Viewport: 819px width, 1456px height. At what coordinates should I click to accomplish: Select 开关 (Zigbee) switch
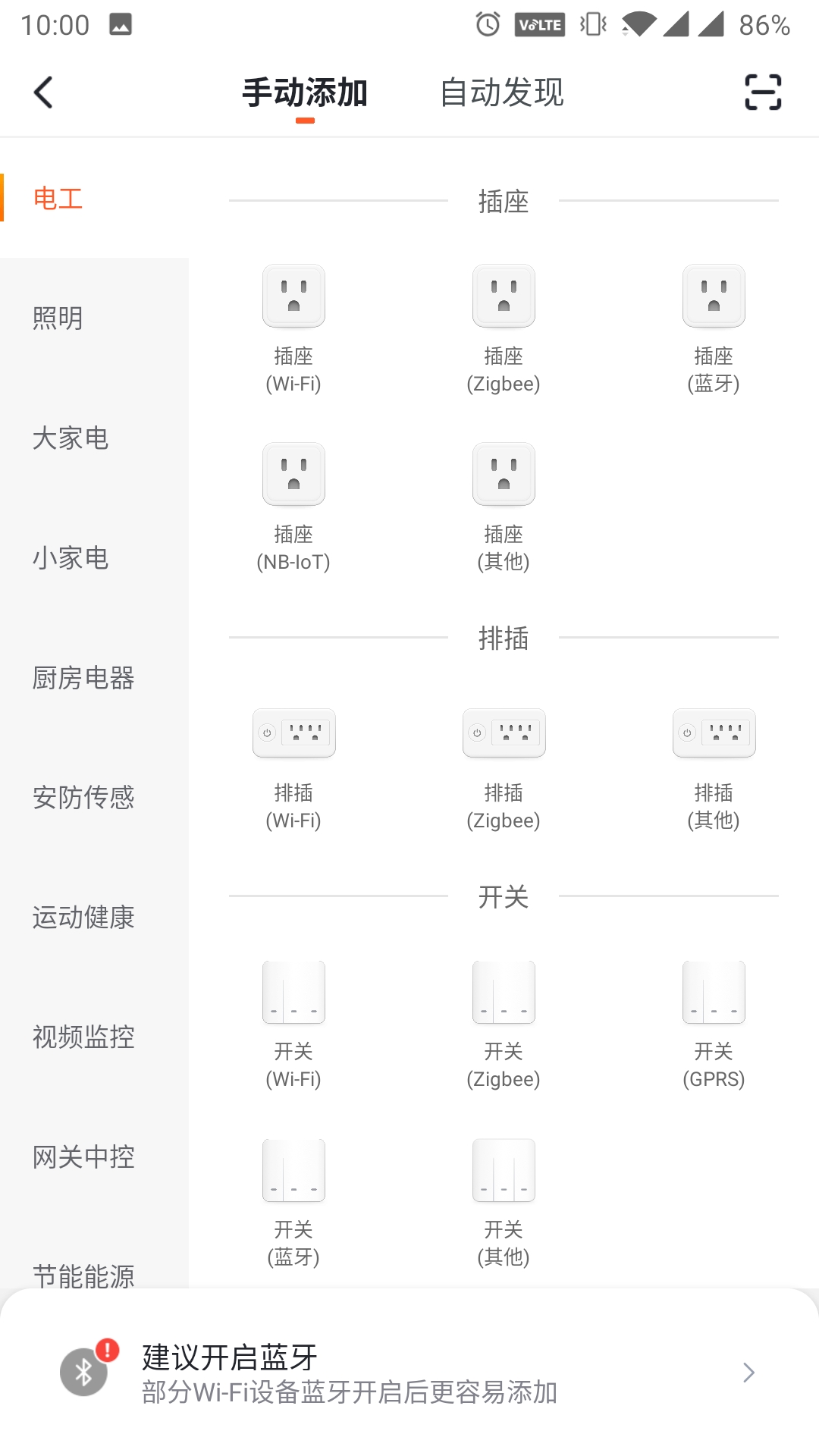click(x=504, y=1025)
